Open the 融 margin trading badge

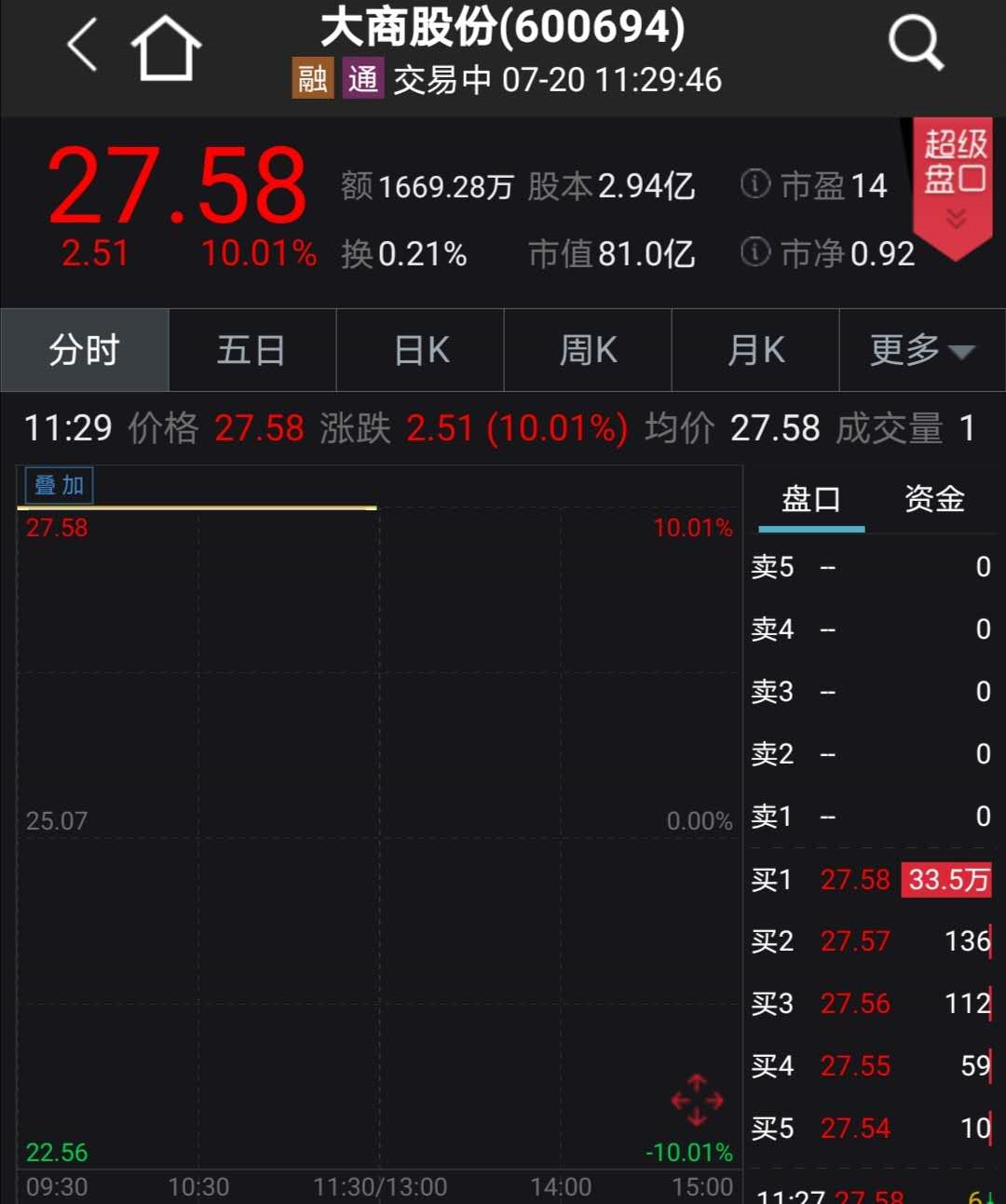coord(313,79)
